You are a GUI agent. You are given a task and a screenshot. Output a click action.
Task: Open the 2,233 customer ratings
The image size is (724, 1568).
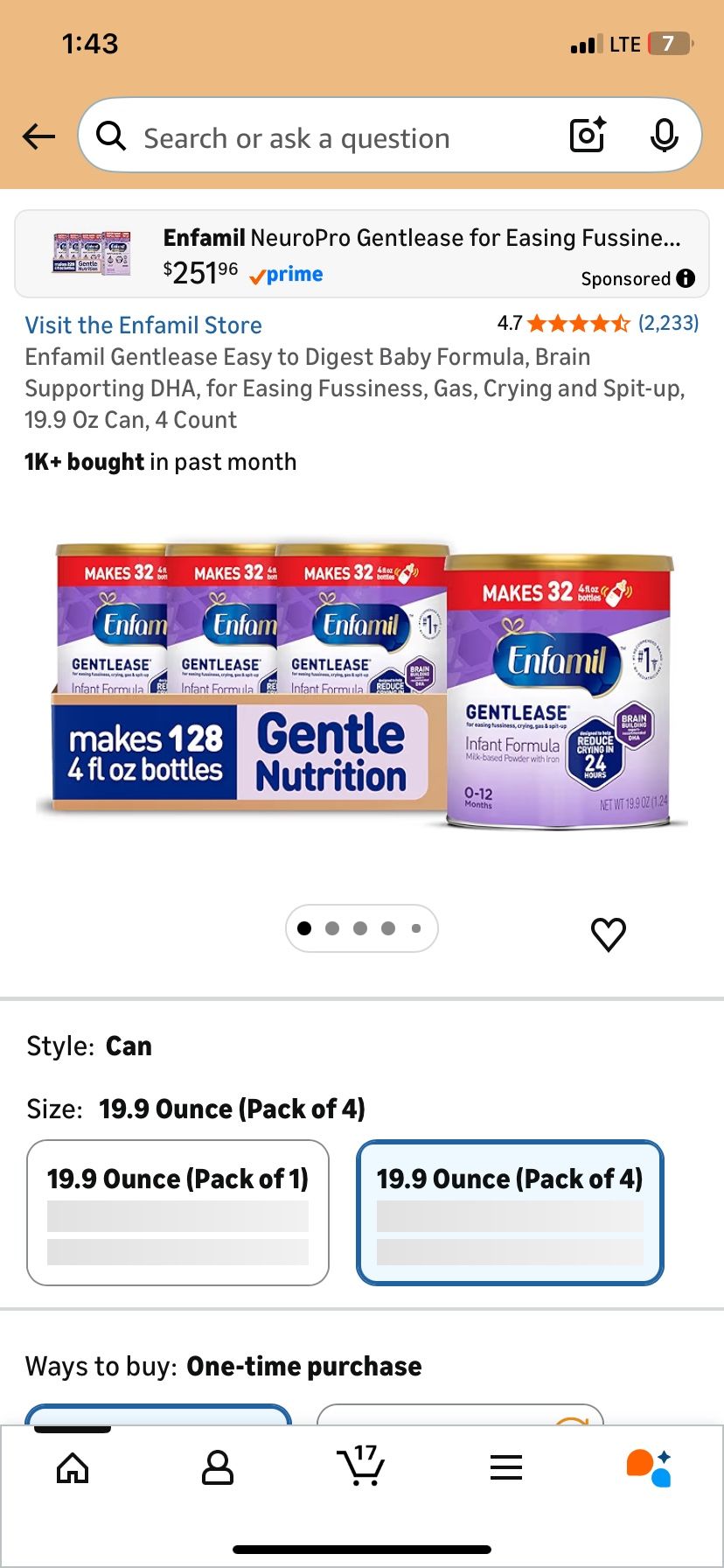pyautogui.click(x=668, y=323)
